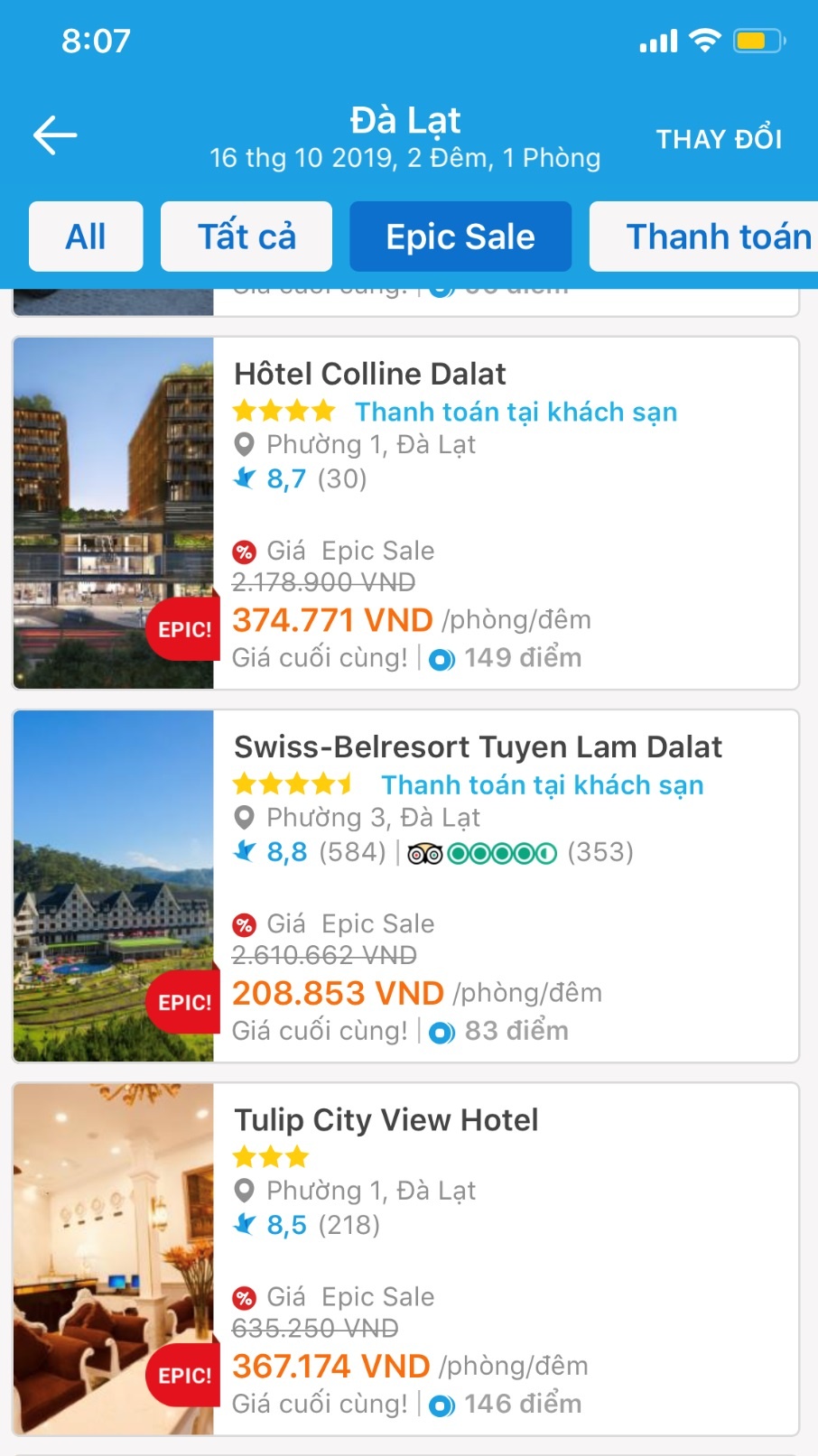Screen dimensions: 818x1456
Task: Tap the five-star rating of Hôtel Colline Dalat
Action: pyautogui.click(x=283, y=411)
